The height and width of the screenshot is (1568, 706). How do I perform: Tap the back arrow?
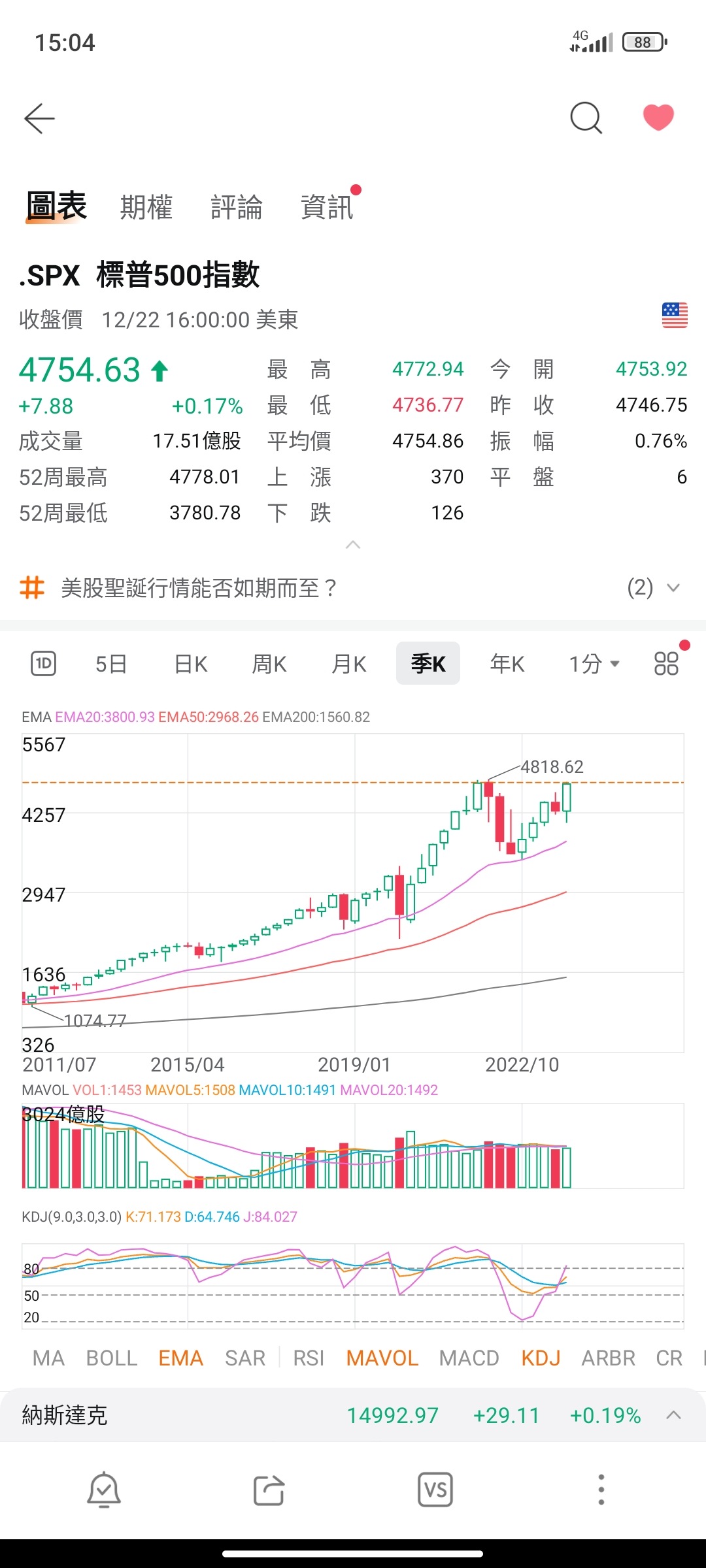(x=39, y=118)
